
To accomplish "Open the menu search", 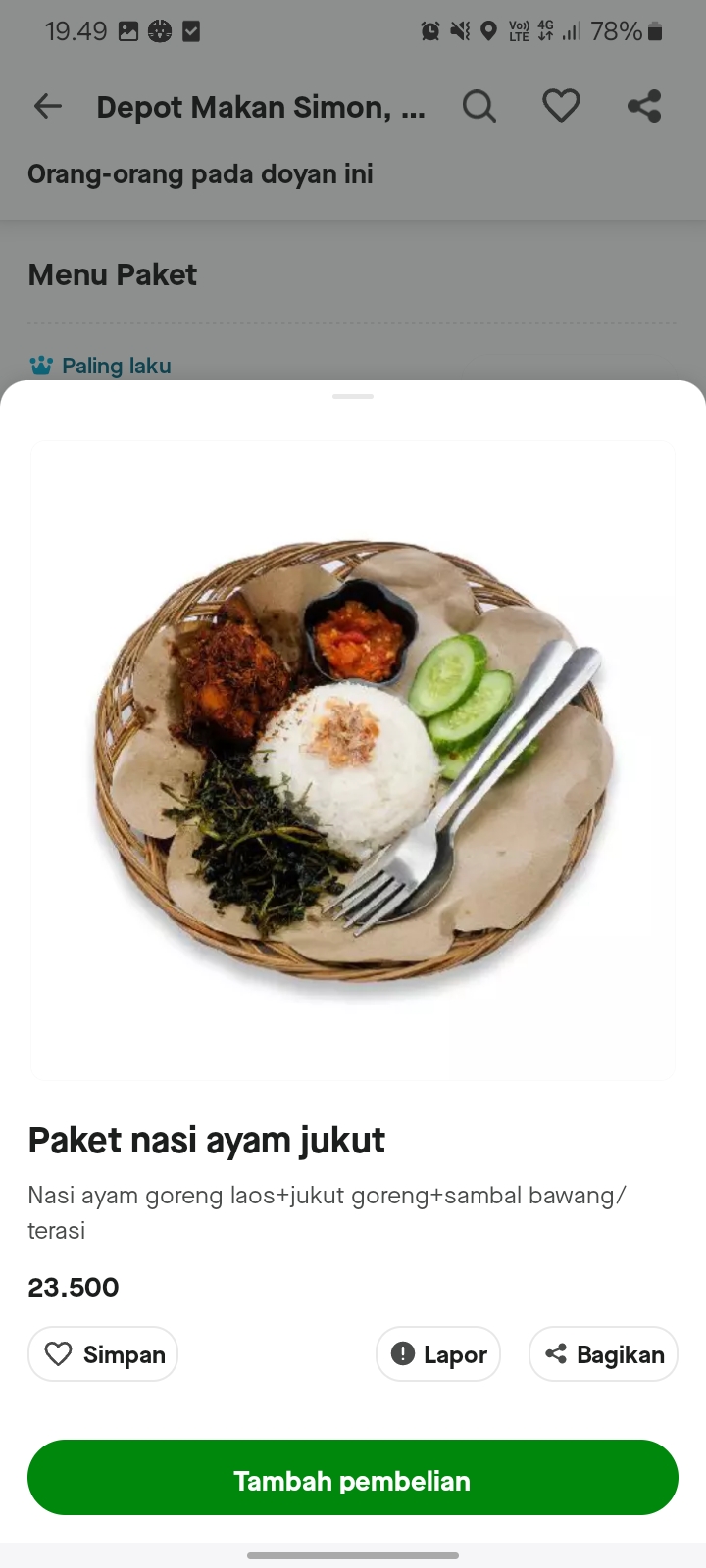I will tap(479, 106).
